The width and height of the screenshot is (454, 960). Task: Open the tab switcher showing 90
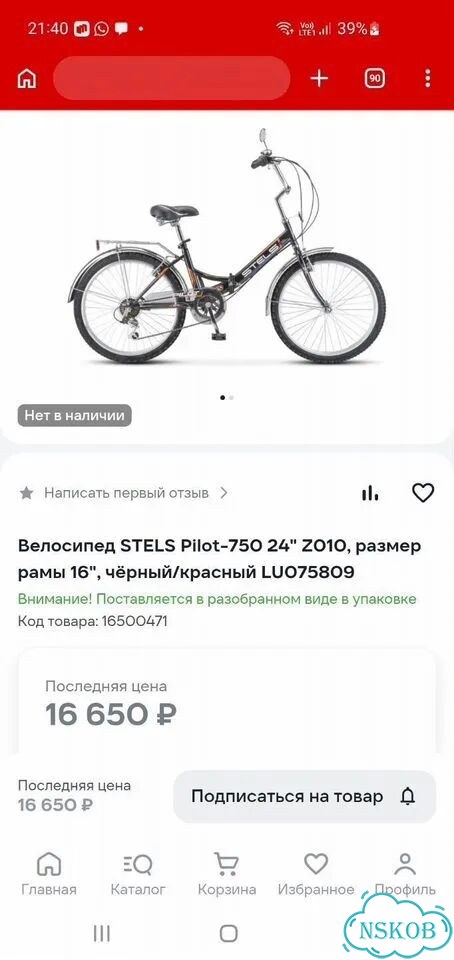(375, 78)
